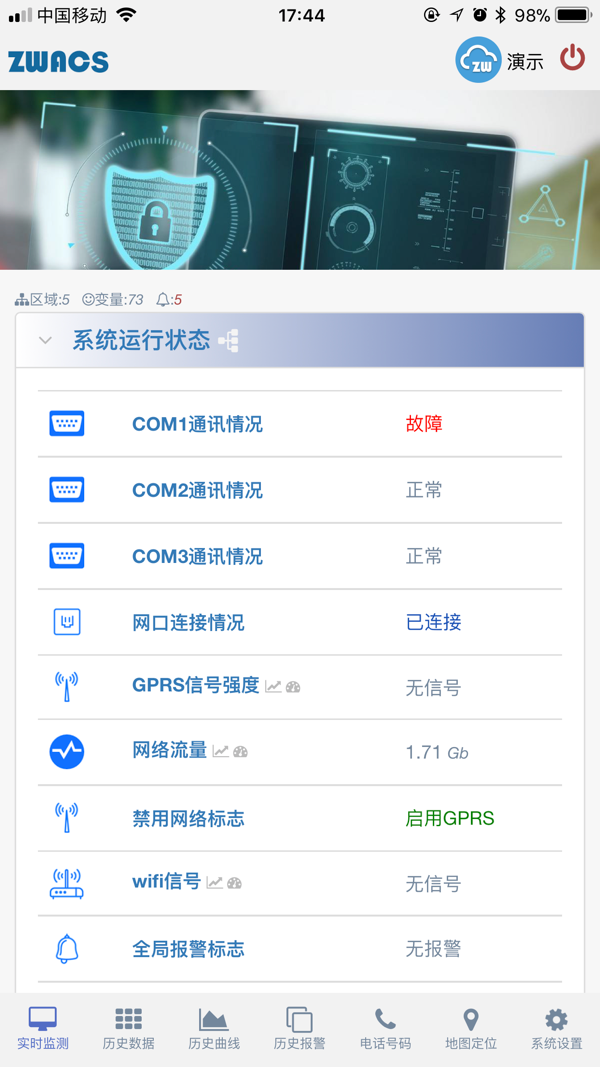Switch to the 地图定位 tab

click(471, 1028)
